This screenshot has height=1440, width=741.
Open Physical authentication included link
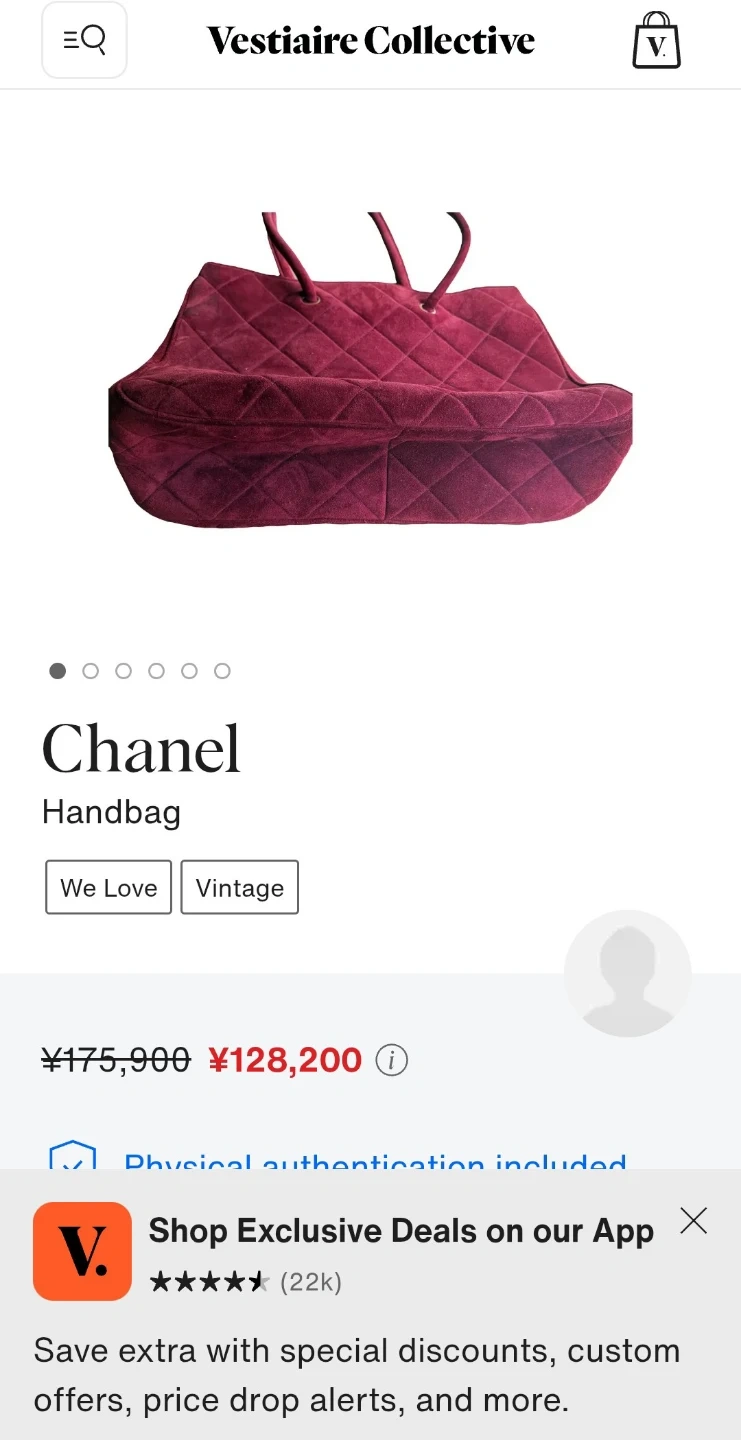pos(374,1160)
